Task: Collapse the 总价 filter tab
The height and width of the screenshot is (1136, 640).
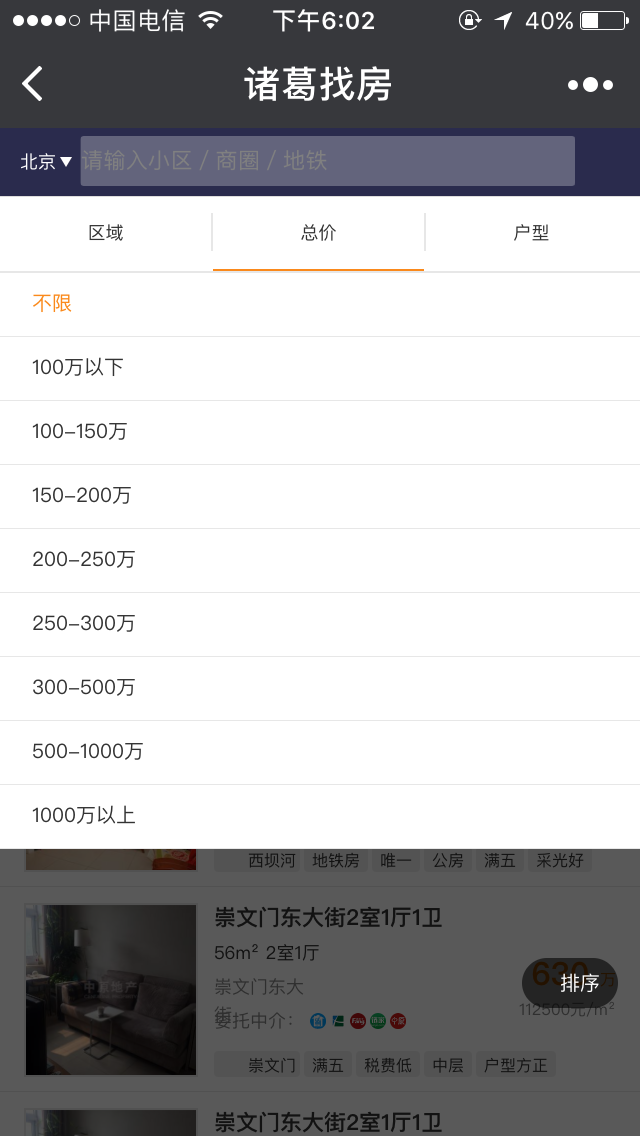Action: pos(318,233)
